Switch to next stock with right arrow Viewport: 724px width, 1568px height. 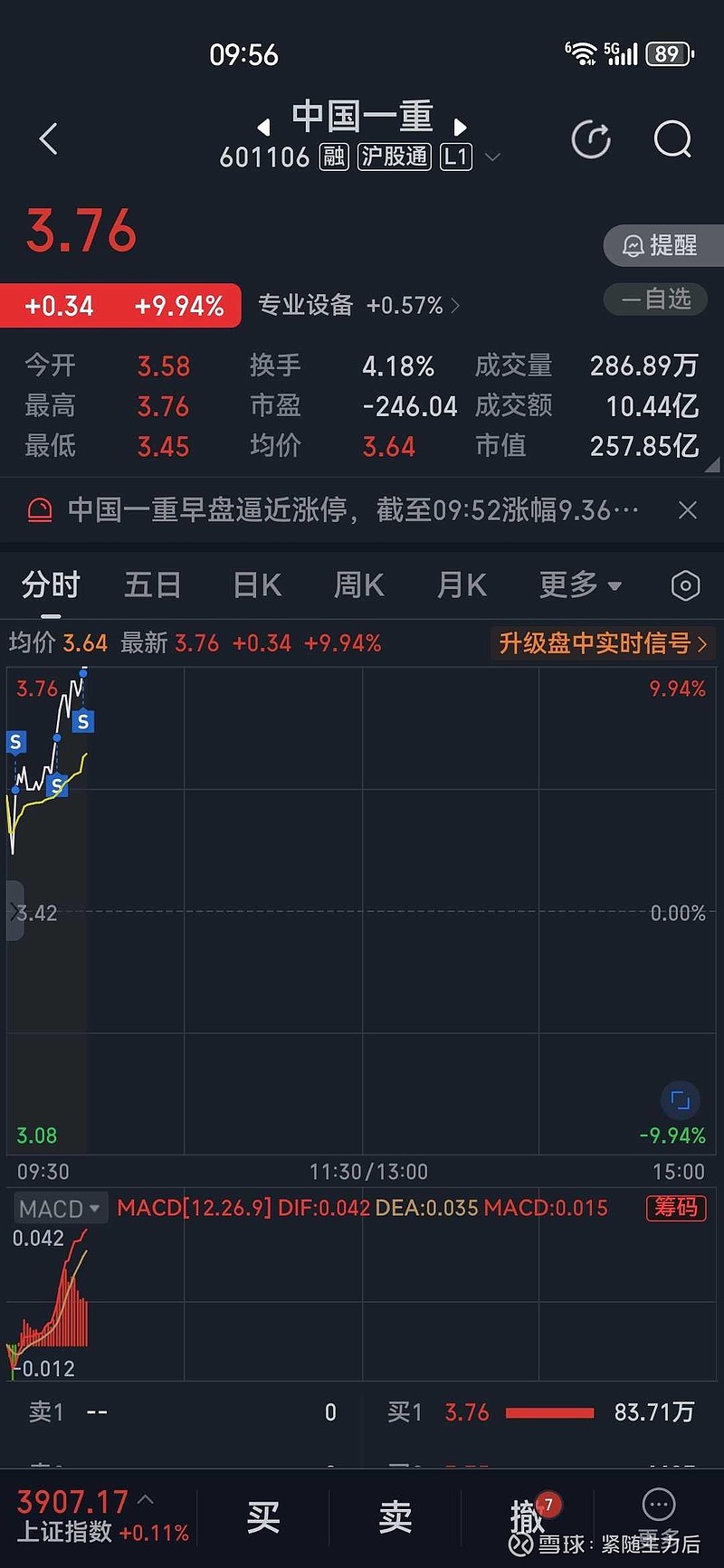460,127
